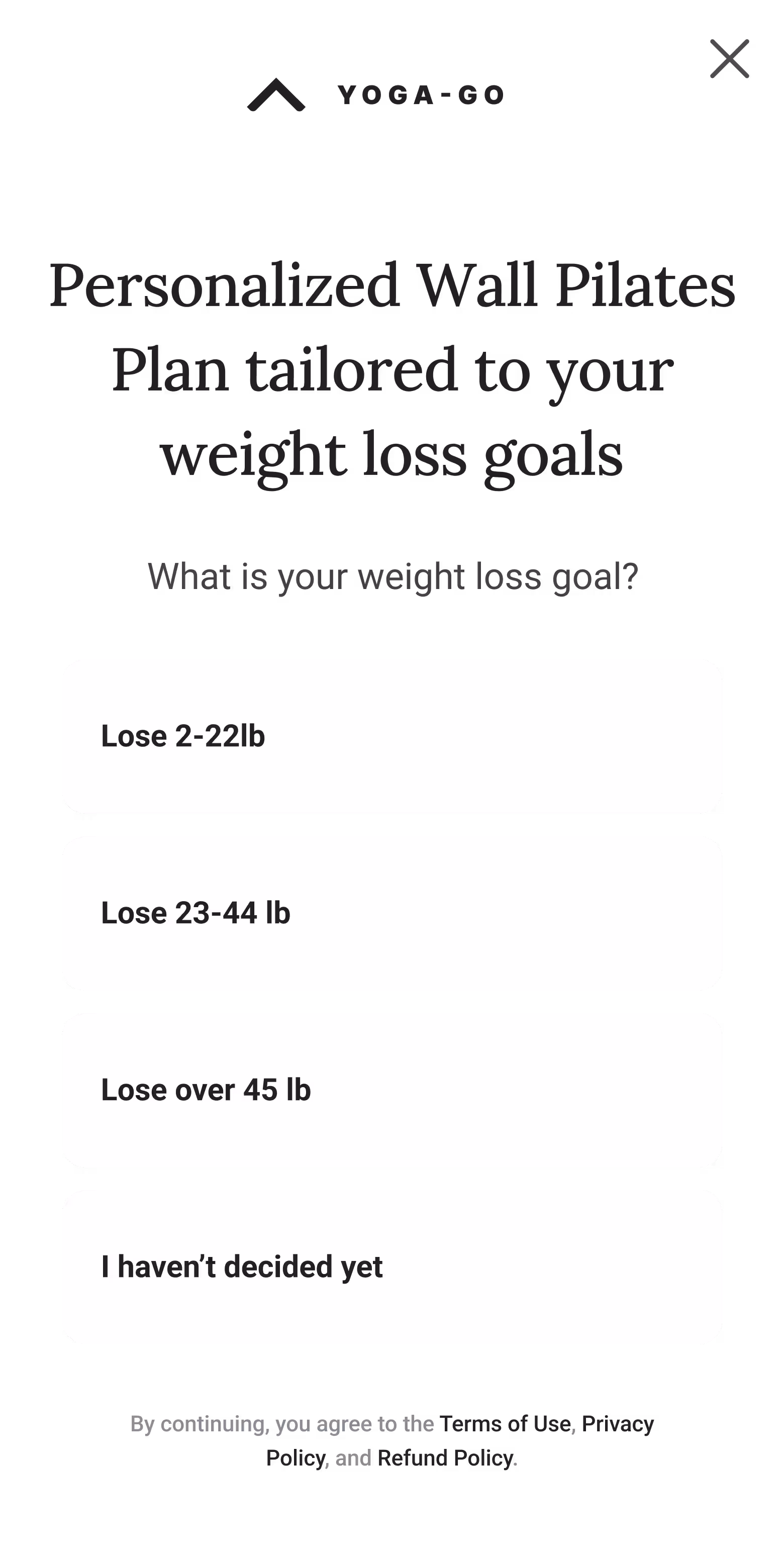Select the Lose 2-22lb option

coord(393,736)
